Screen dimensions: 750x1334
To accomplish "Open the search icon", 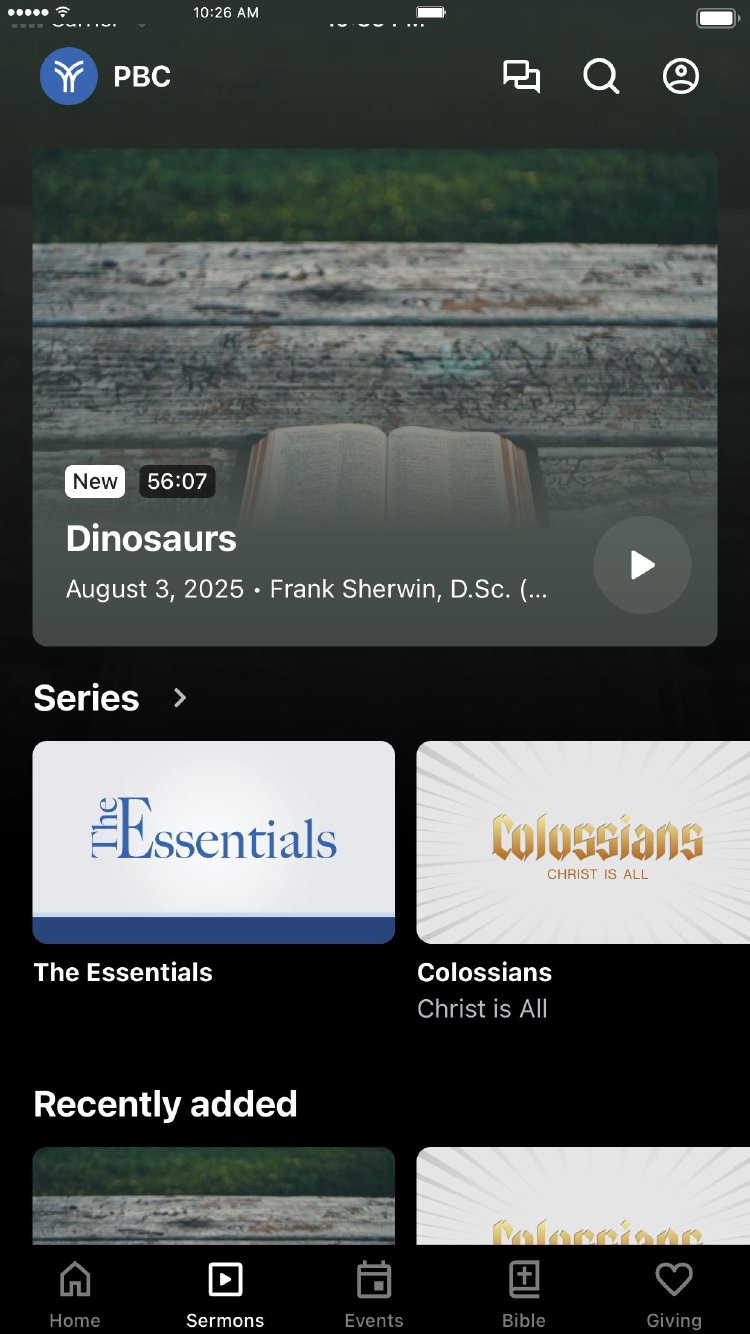I will point(601,77).
